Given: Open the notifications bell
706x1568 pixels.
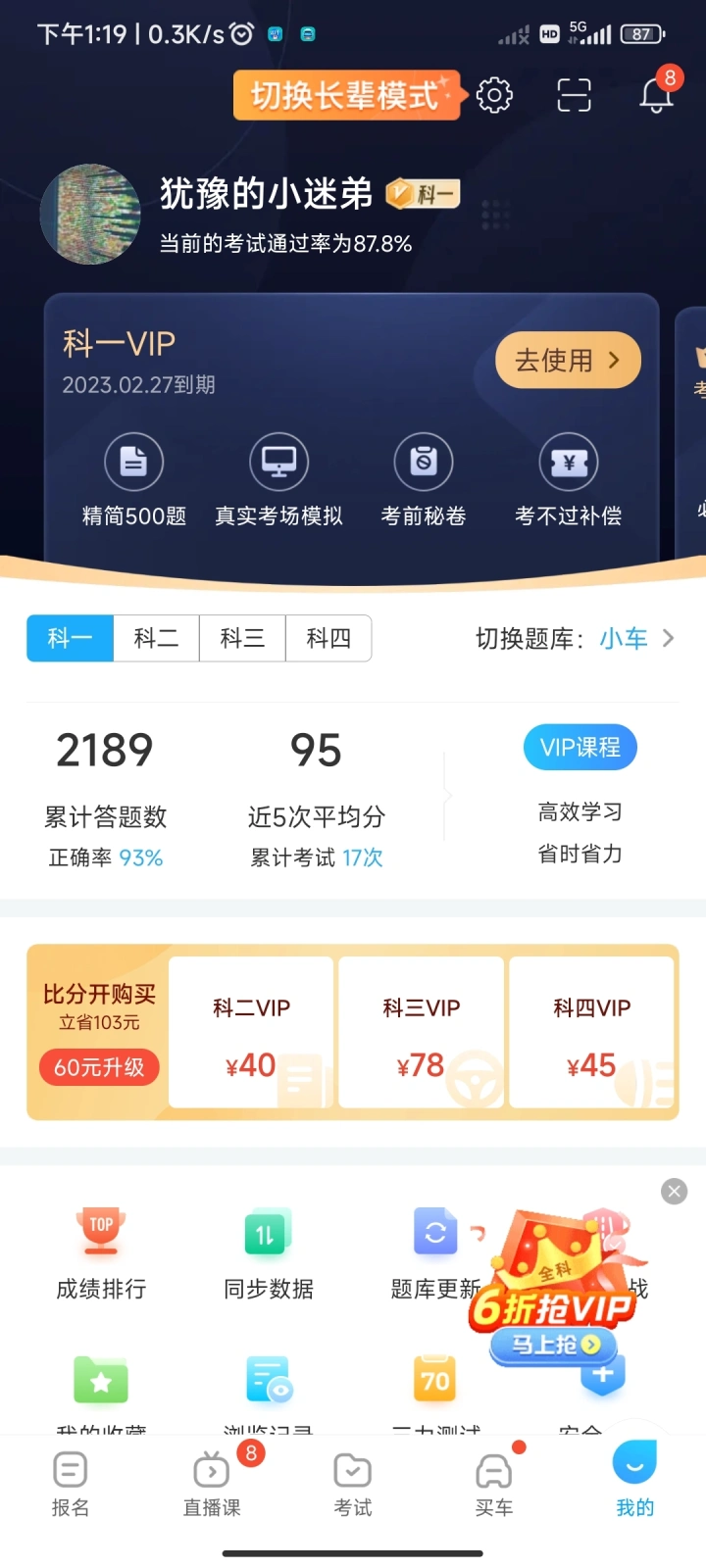Looking at the screenshot, I should (x=657, y=94).
